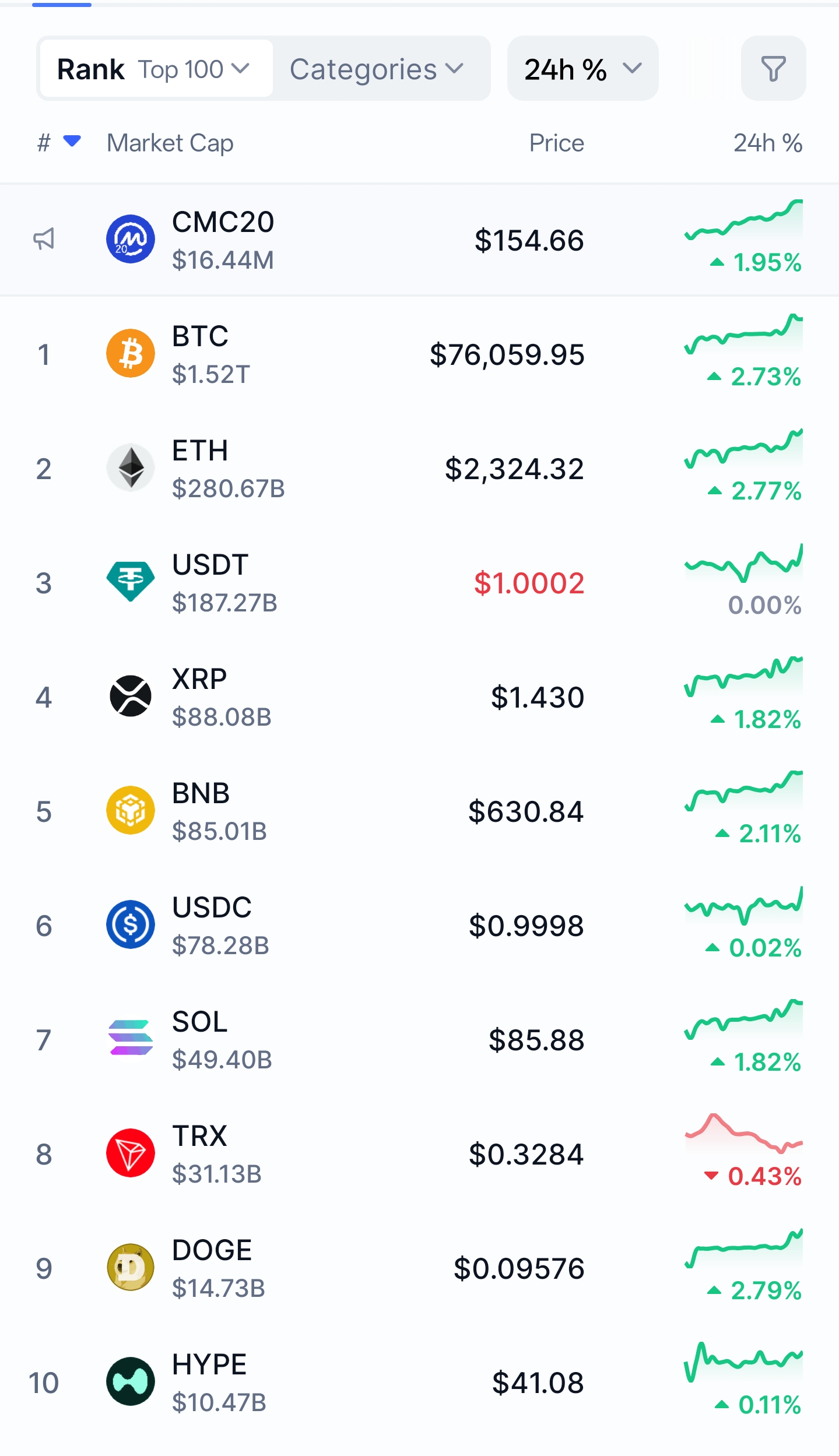Sort the list by Market Cap
The width and height of the screenshot is (839, 1456).
pyautogui.click(x=170, y=143)
